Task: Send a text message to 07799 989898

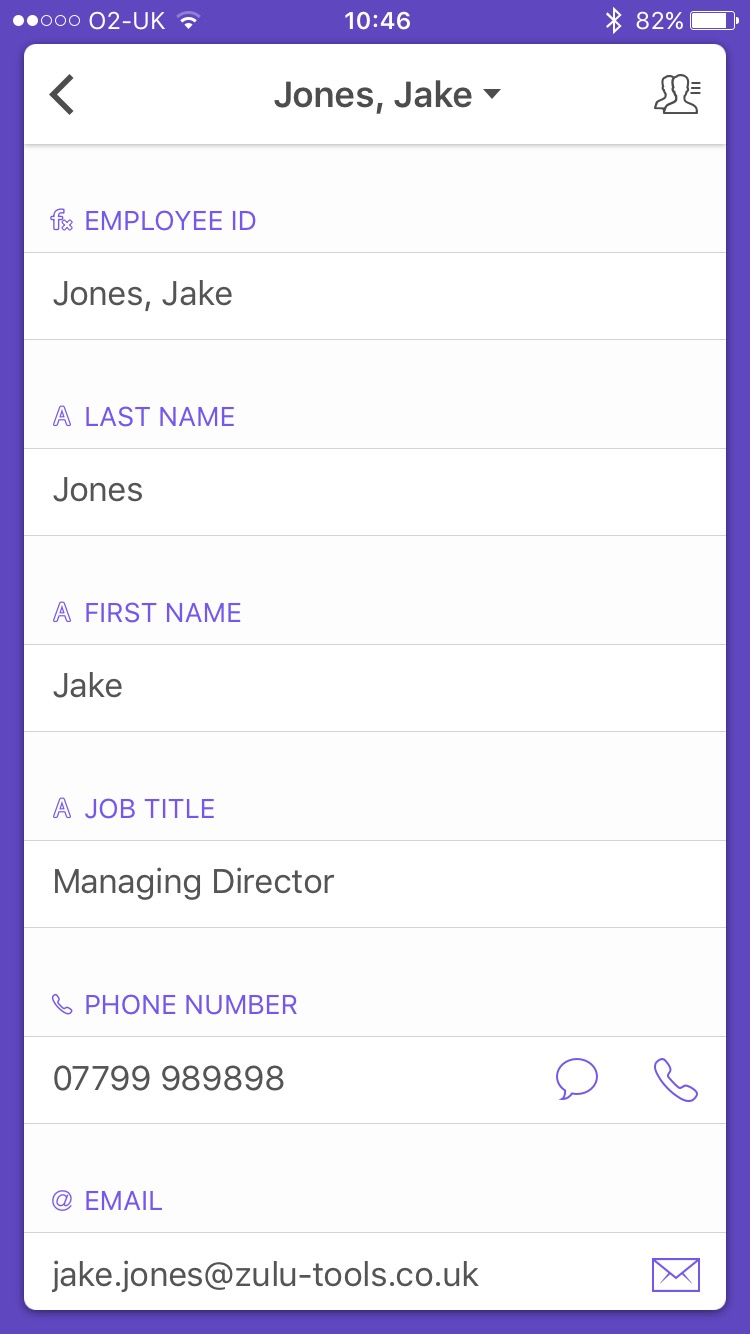Action: click(x=577, y=1079)
